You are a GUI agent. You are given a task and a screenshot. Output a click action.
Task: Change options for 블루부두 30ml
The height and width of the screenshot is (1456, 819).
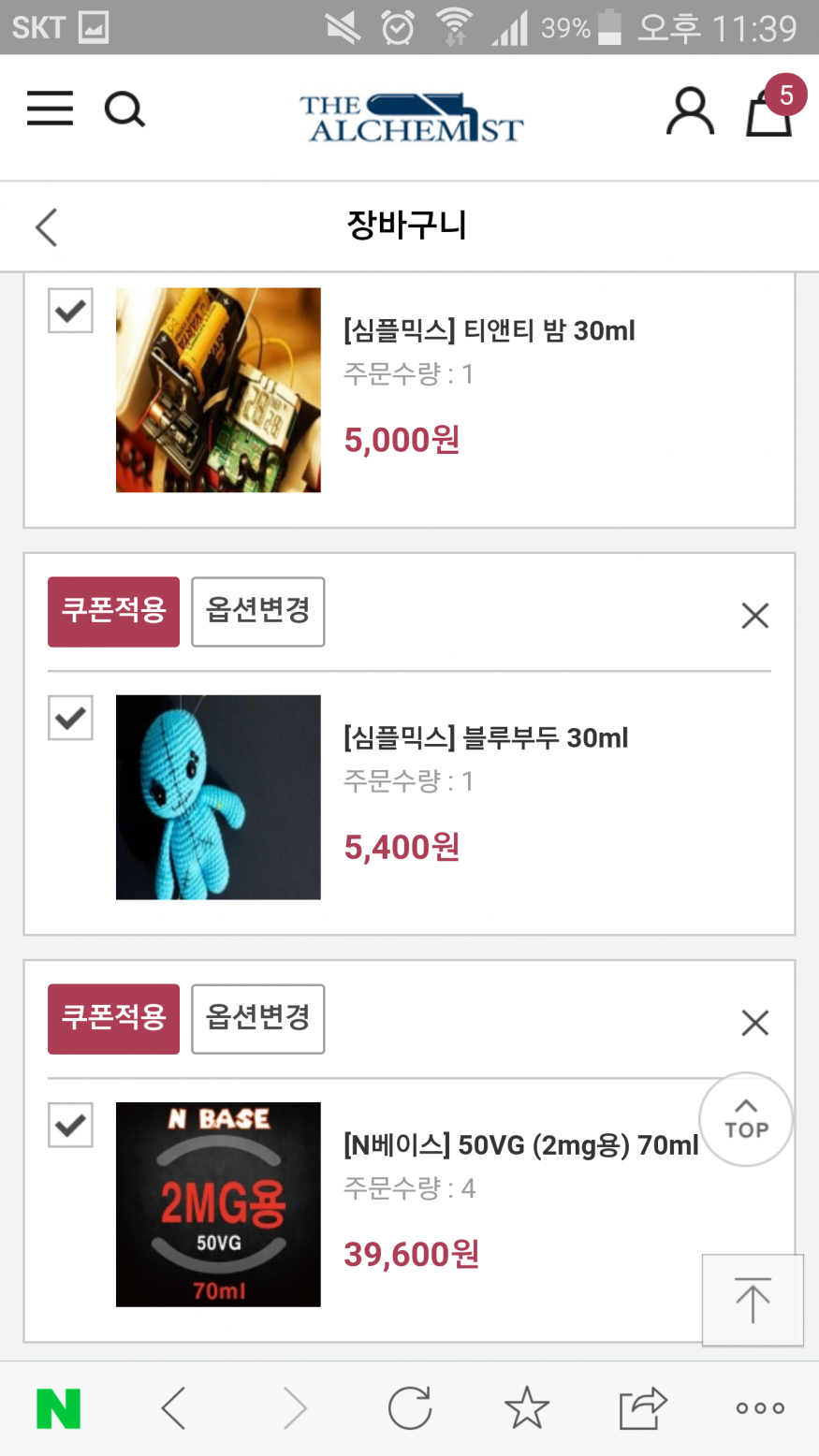(258, 612)
